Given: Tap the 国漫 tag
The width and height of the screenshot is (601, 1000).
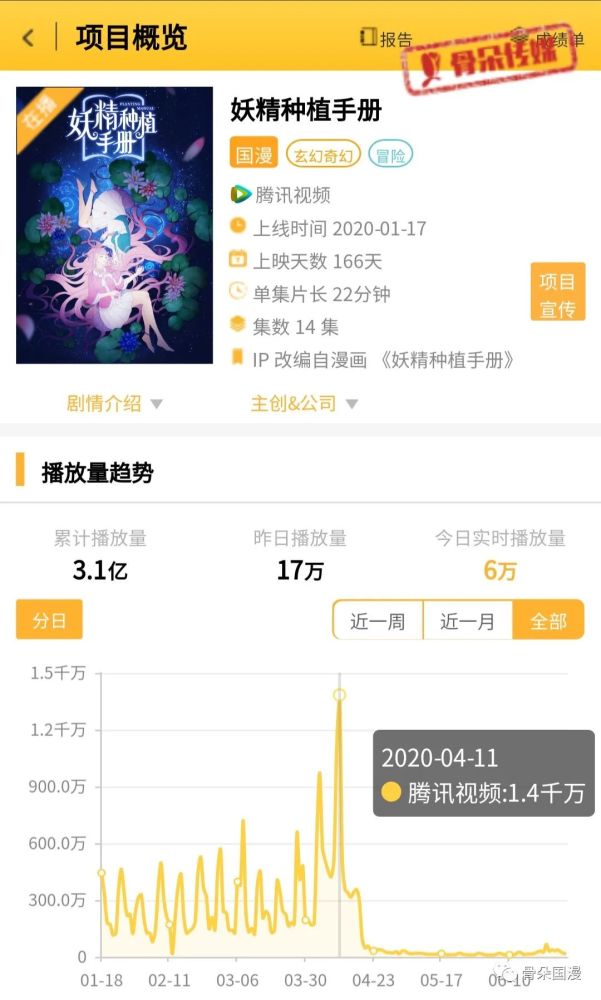Looking at the screenshot, I should coord(253,155).
